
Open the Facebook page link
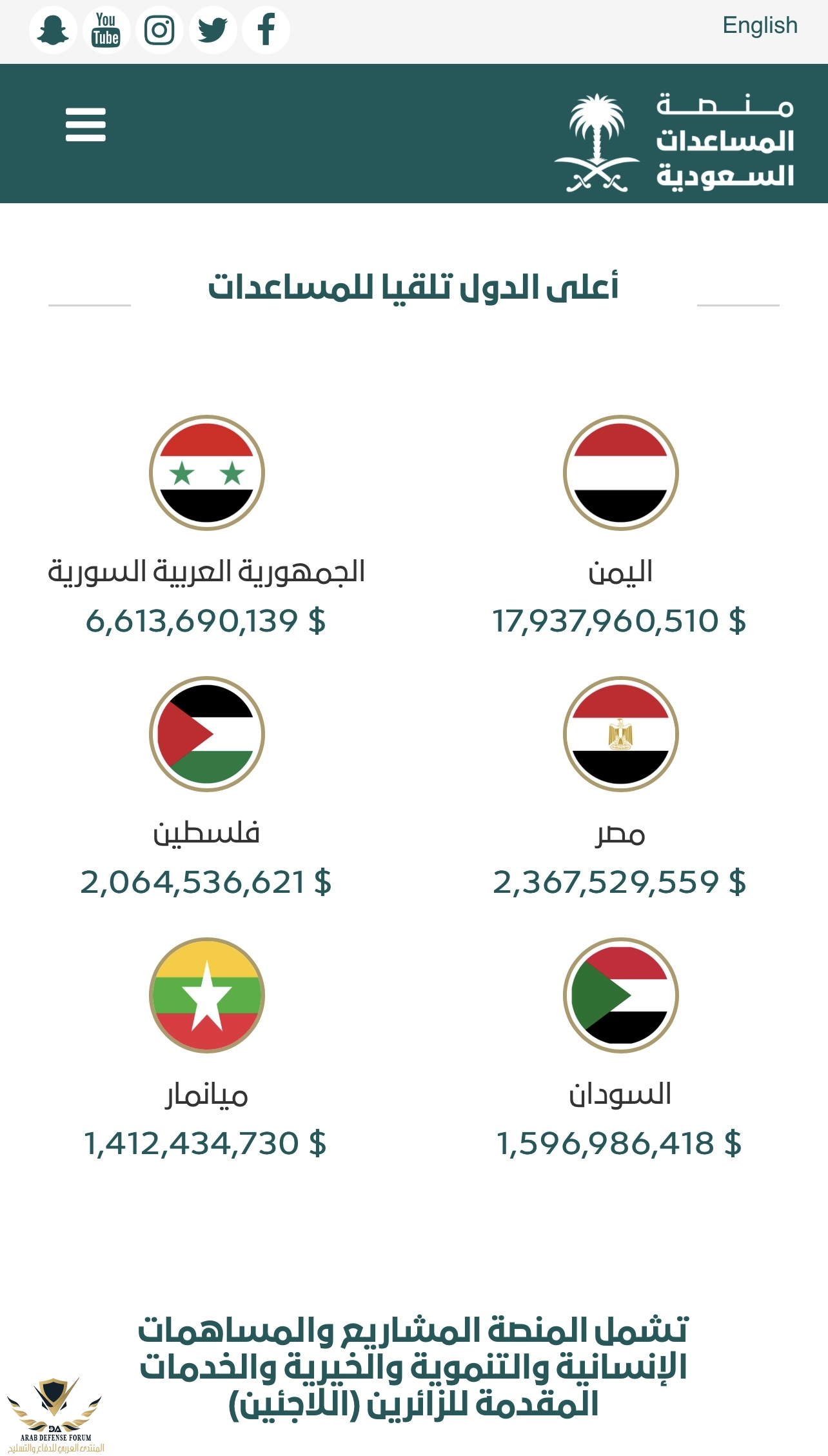click(x=266, y=30)
